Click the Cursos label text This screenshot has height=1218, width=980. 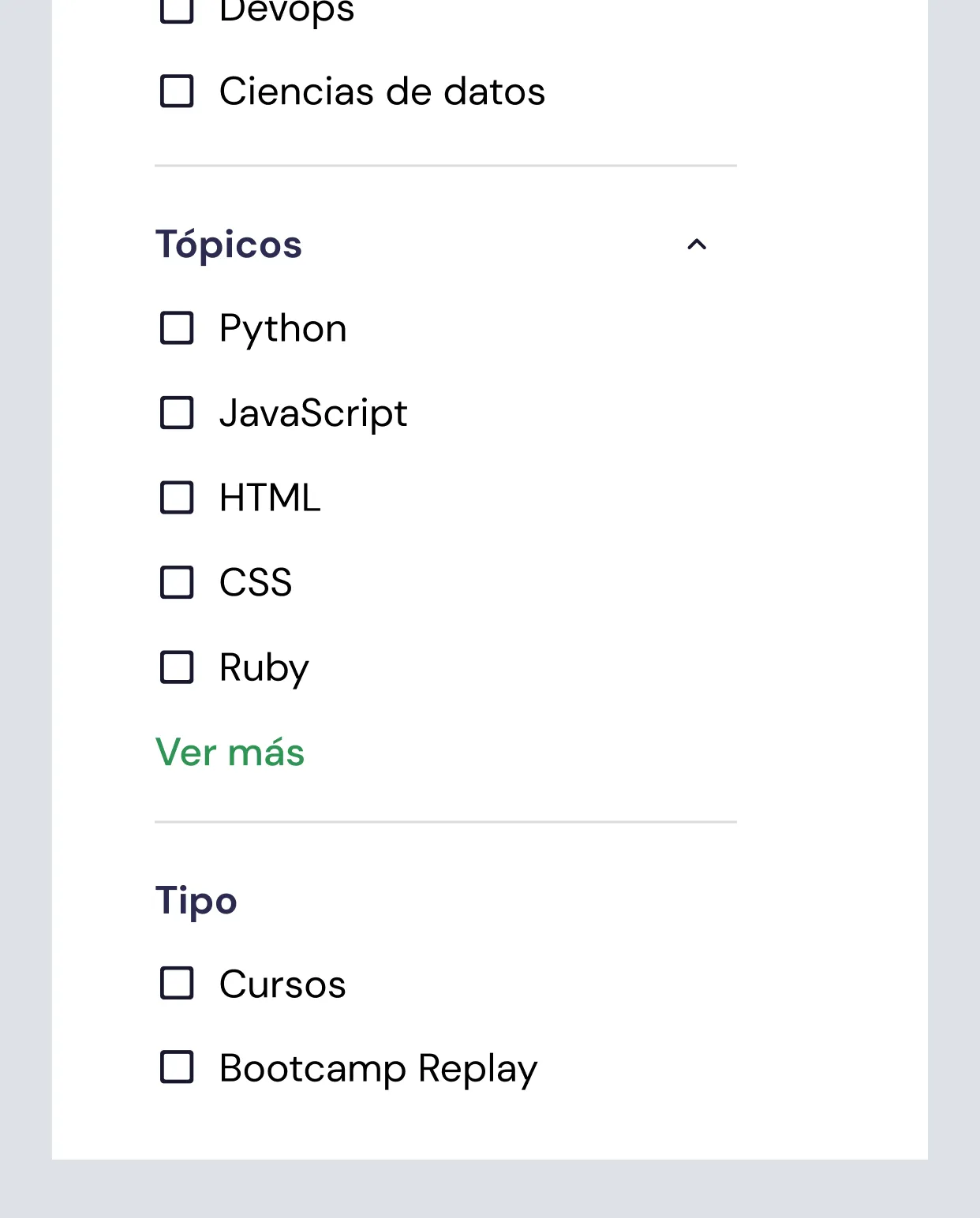282,983
